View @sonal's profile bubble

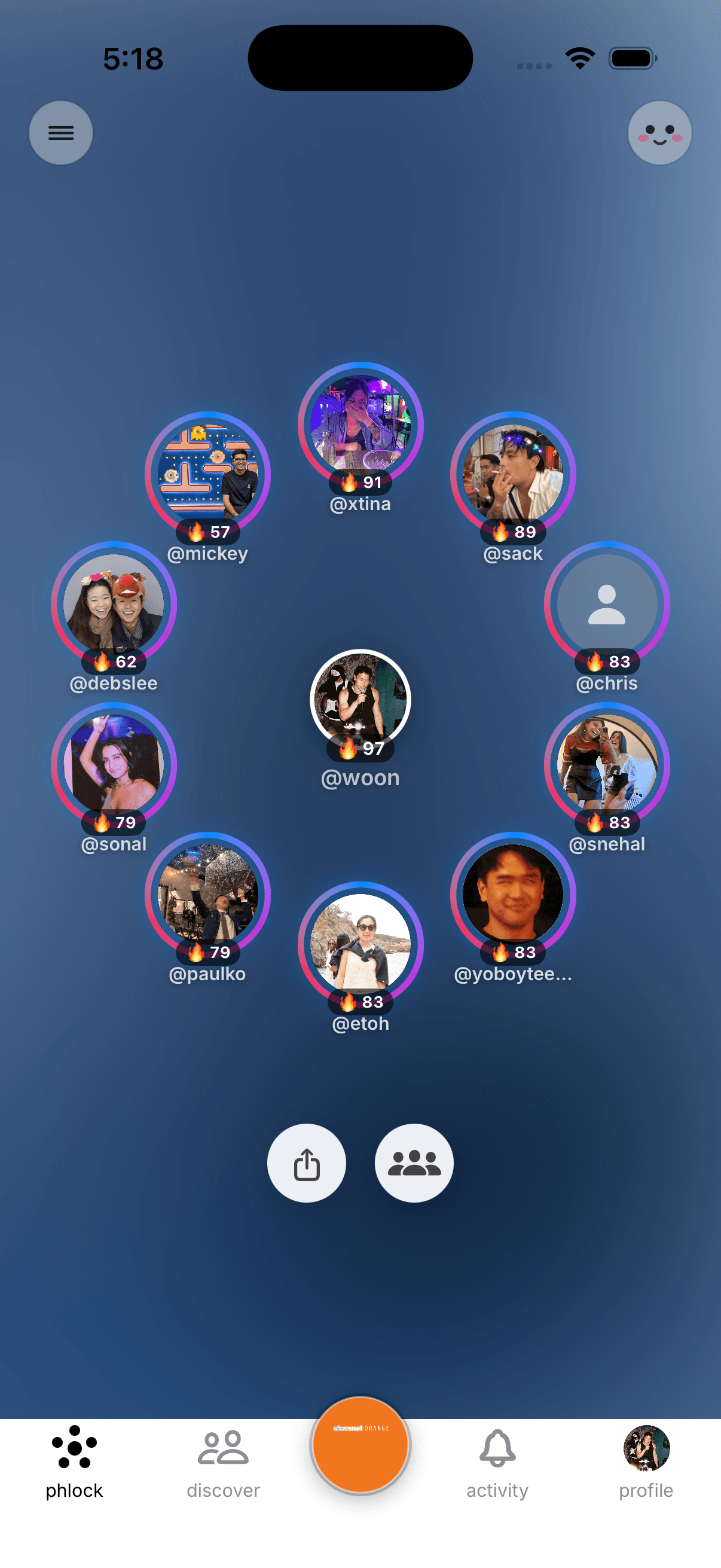[x=114, y=764]
